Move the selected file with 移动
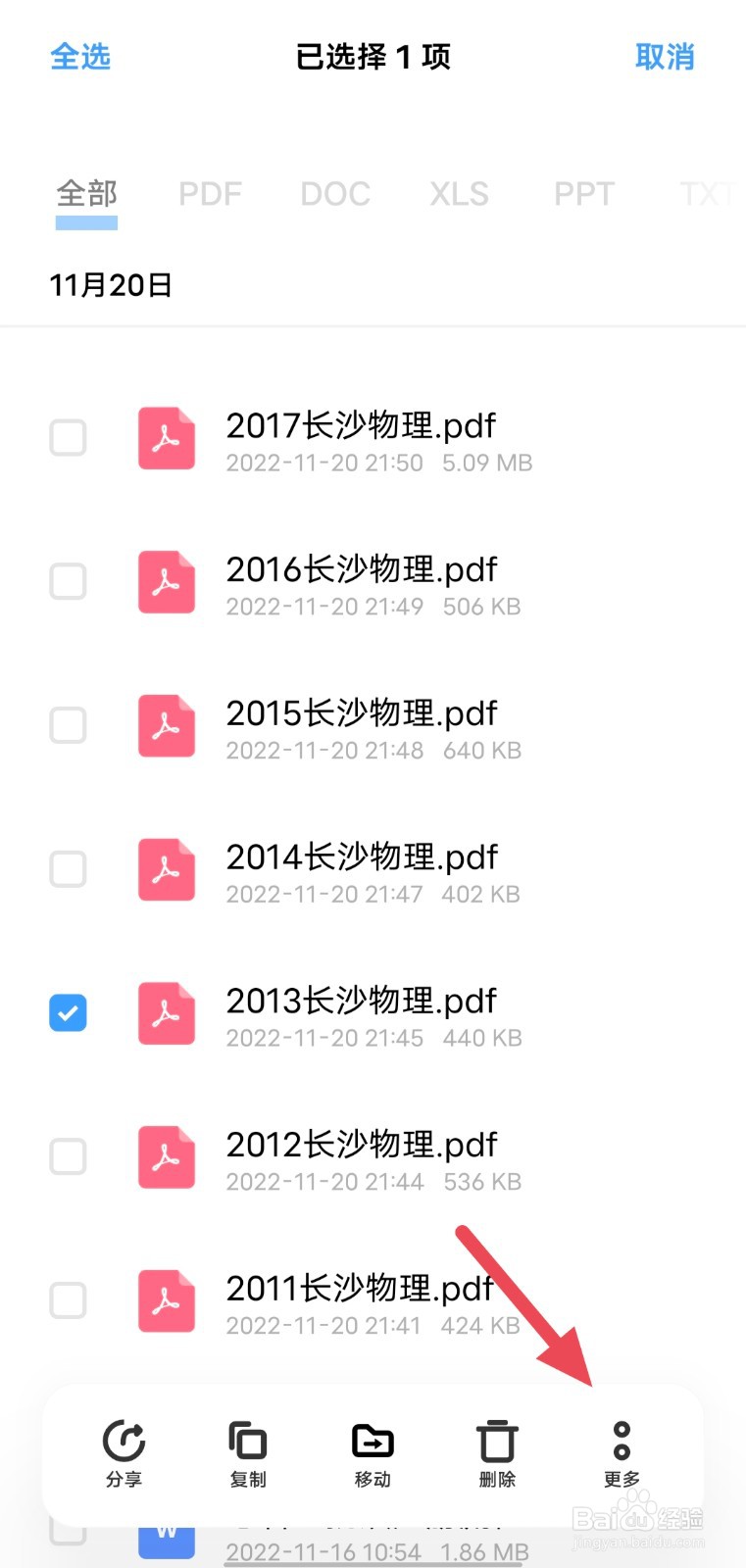 click(373, 1453)
